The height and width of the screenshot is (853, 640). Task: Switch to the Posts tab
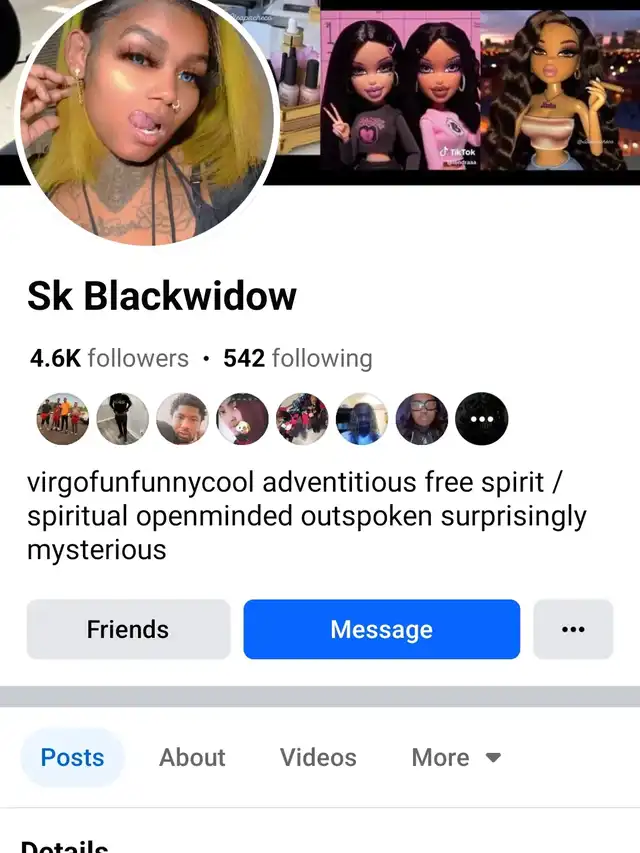(x=72, y=757)
